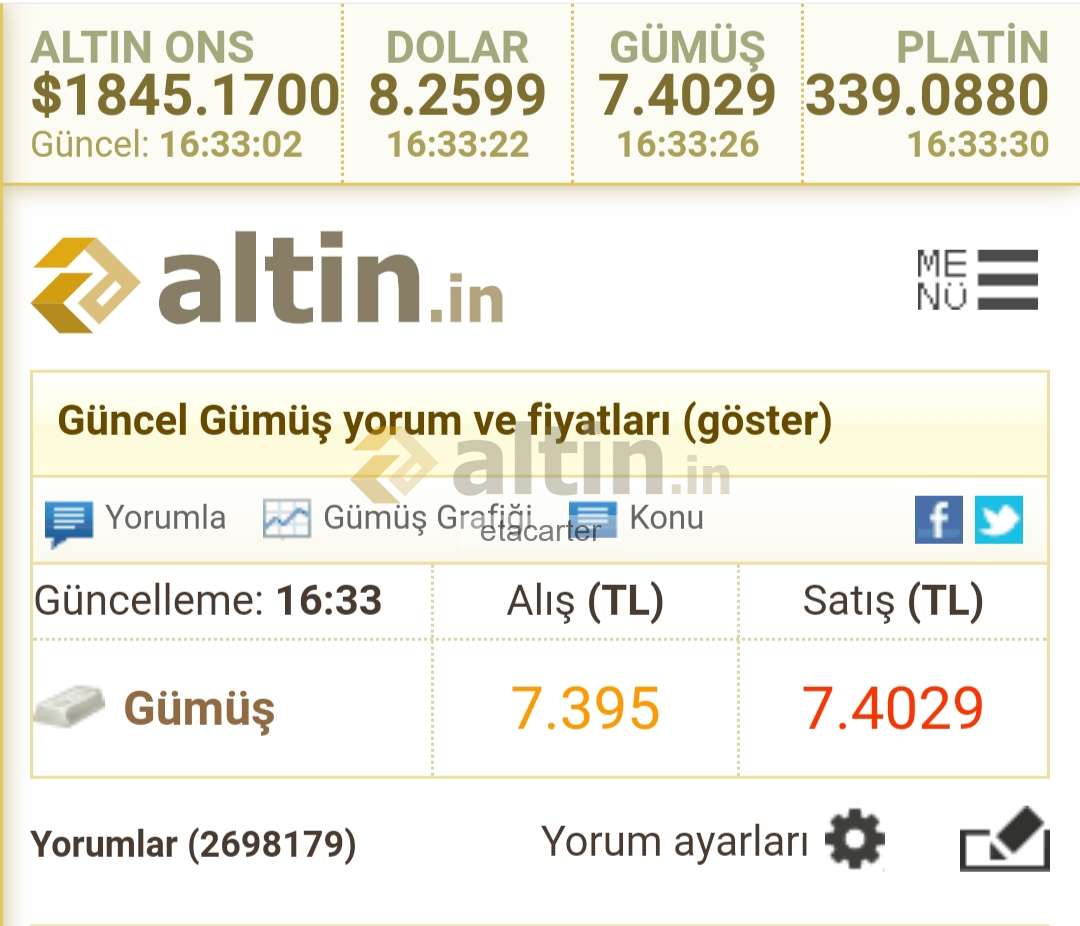
Task: Open the PLATİN price tile
Action: tap(928, 95)
